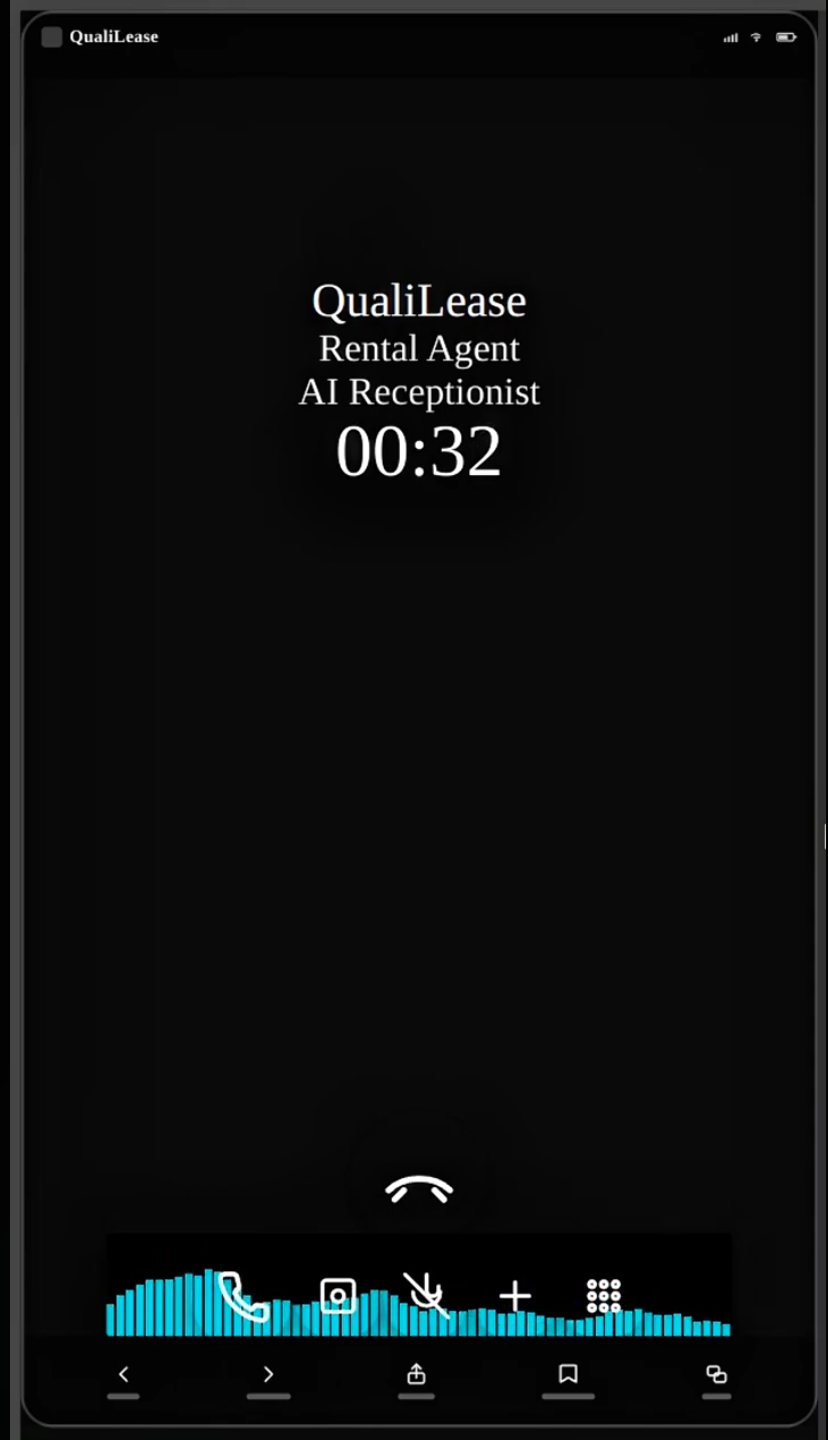Screen dimensions: 828x1440
Task: Mute the microphone
Action: (x=425, y=1295)
